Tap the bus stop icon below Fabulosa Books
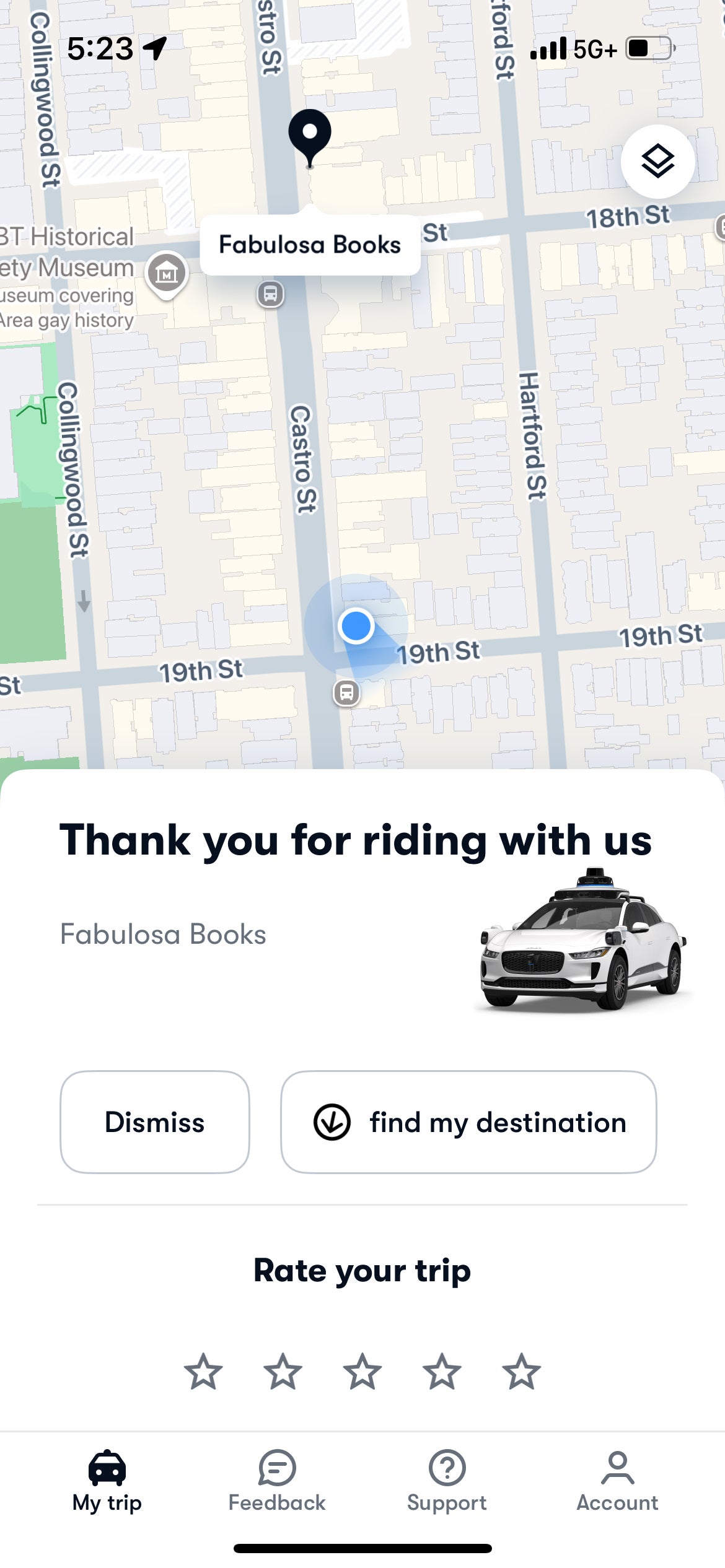725x1568 pixels. click(271, 294)
